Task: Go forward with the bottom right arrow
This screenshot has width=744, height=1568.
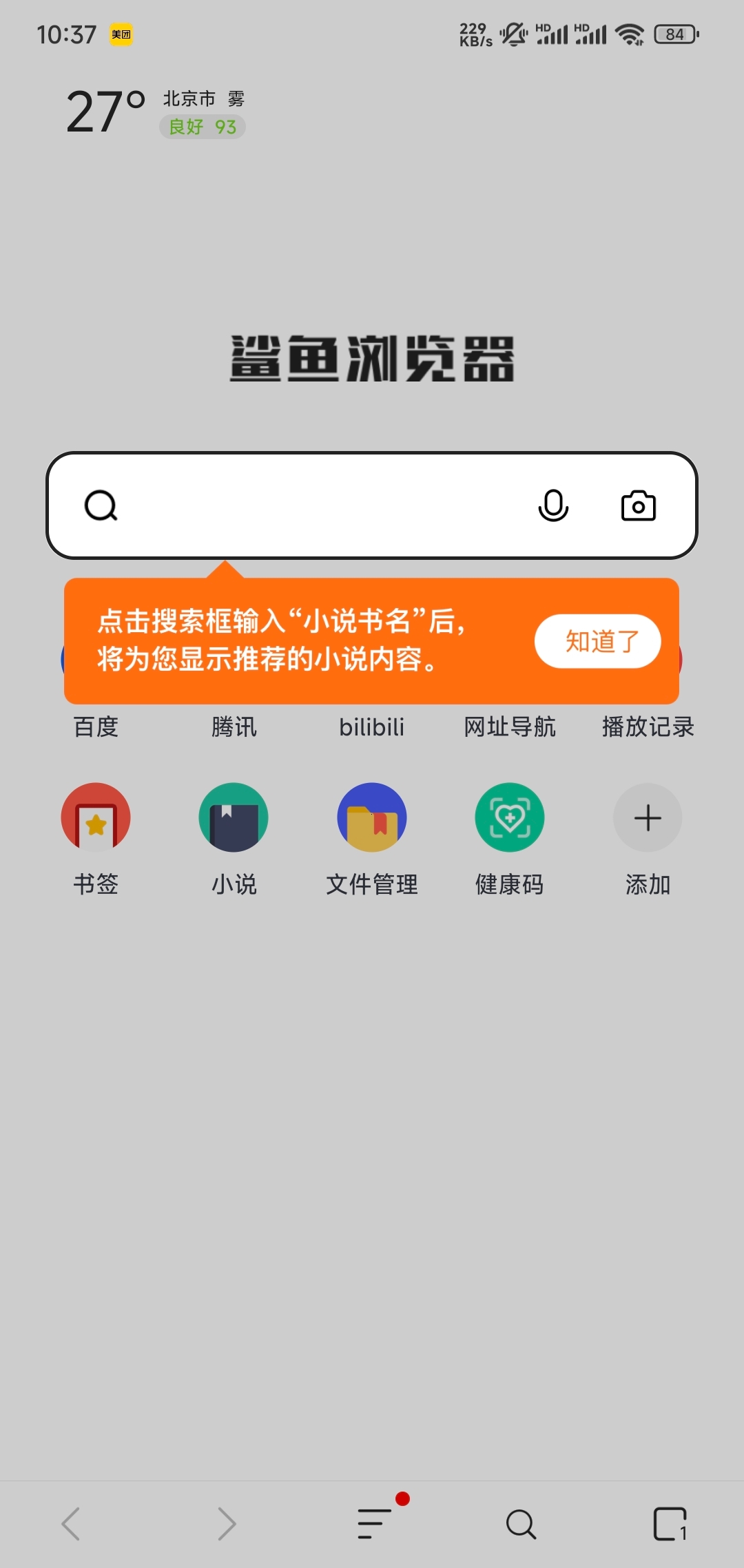Action: [x=226, y=1523]
